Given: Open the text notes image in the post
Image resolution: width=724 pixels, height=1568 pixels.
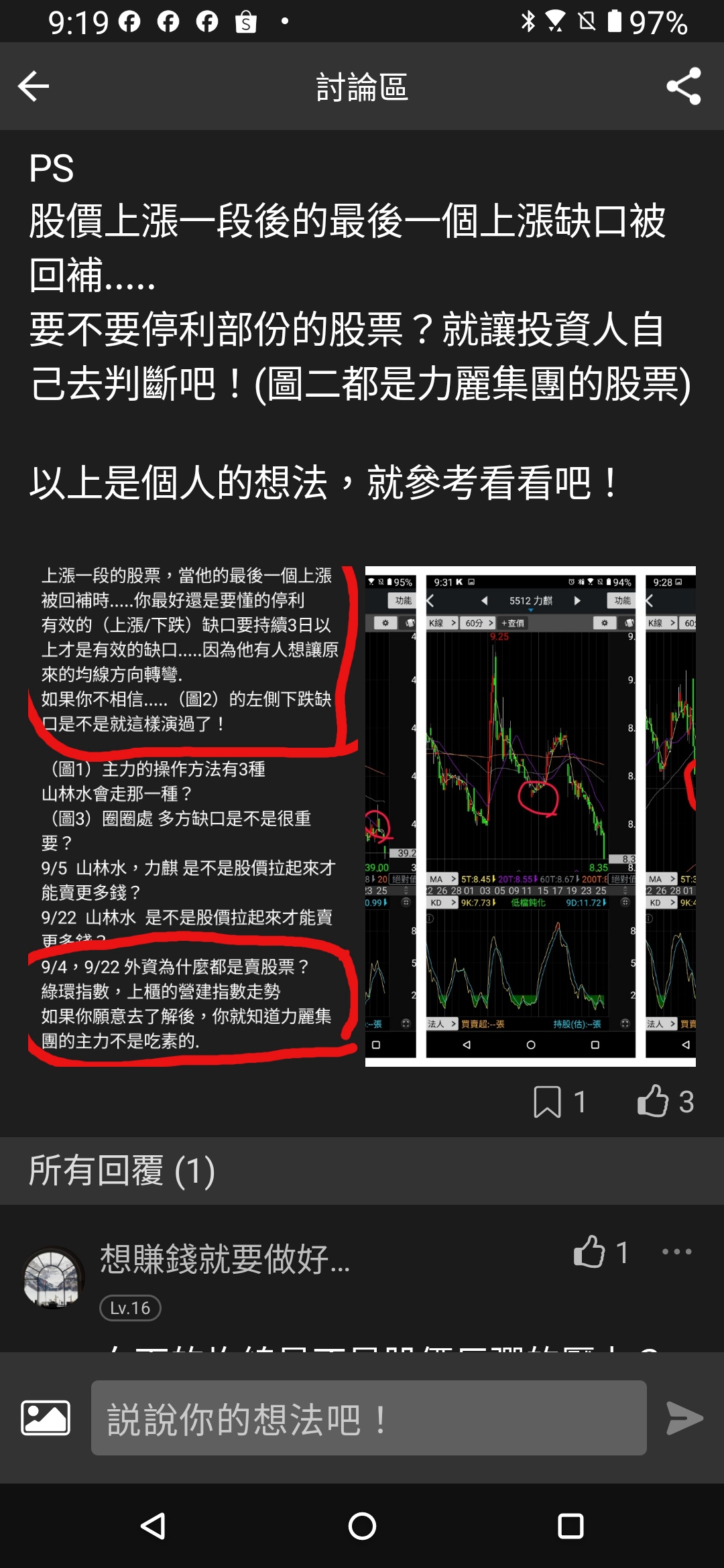Looking at the screenshot, I should point(193,815).
